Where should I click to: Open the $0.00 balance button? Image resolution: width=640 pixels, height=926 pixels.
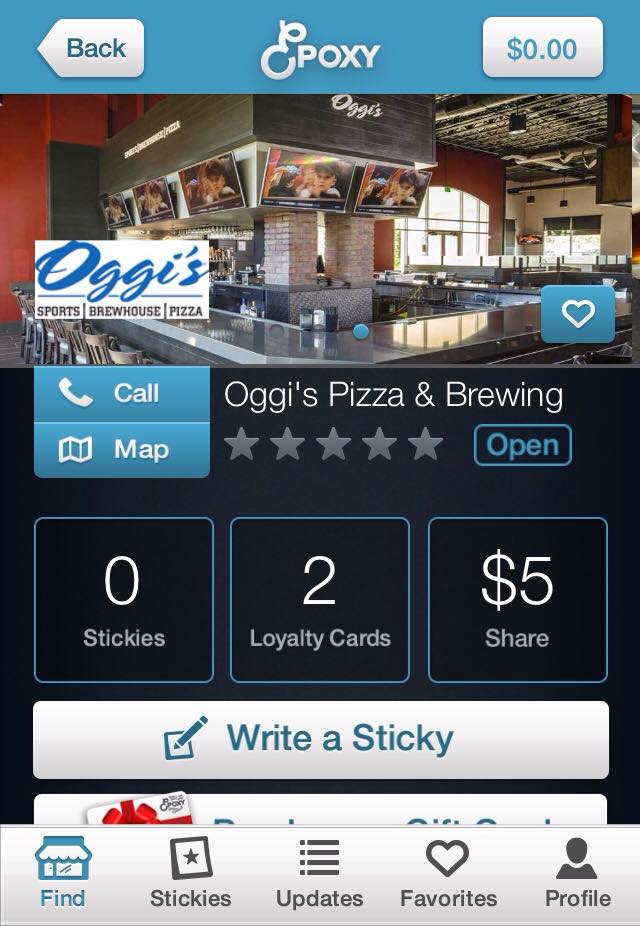click(542, 48)
